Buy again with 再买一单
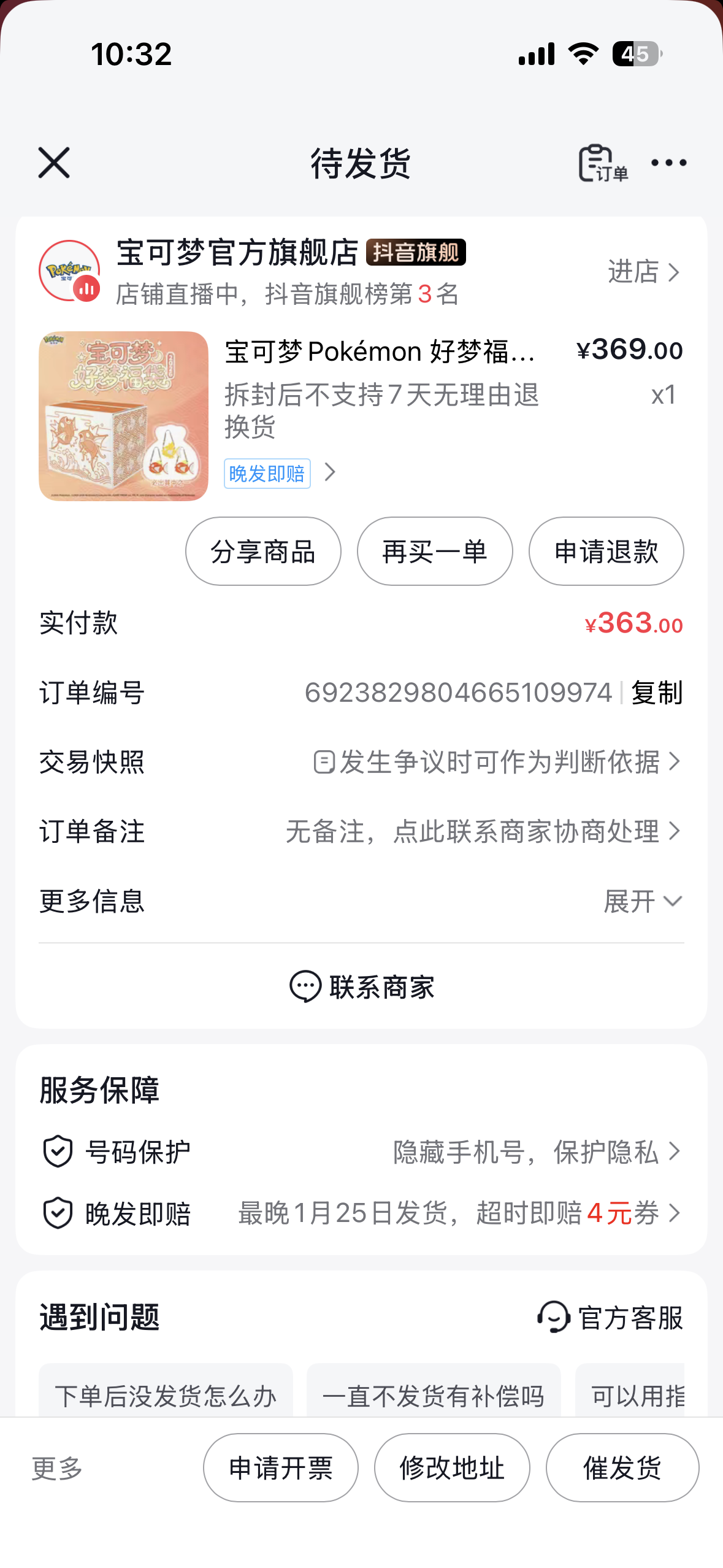Screen dimensions: 723x1568 click(x=435, y=551)
